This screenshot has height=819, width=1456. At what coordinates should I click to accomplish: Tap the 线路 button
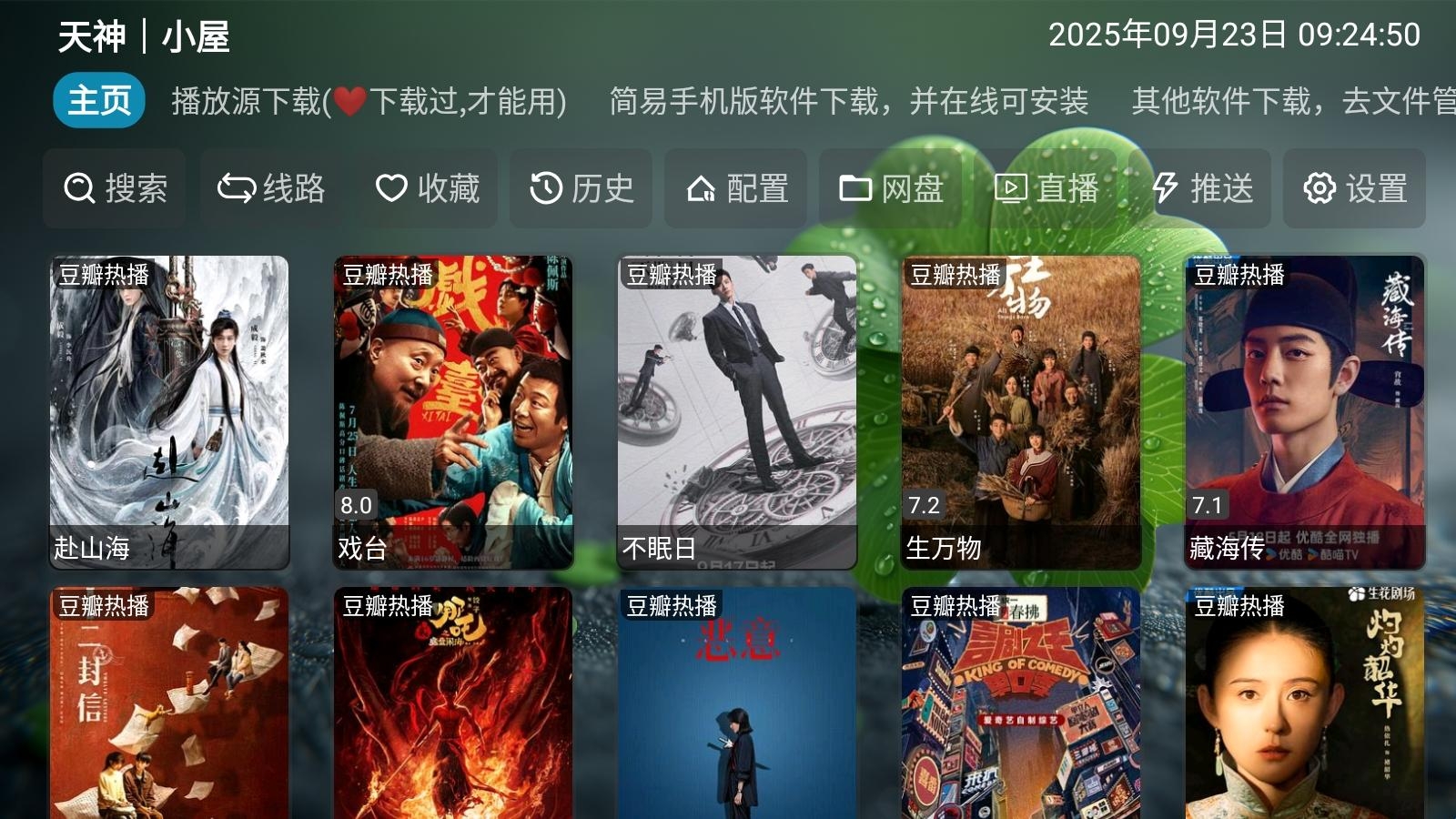point(271,188)
